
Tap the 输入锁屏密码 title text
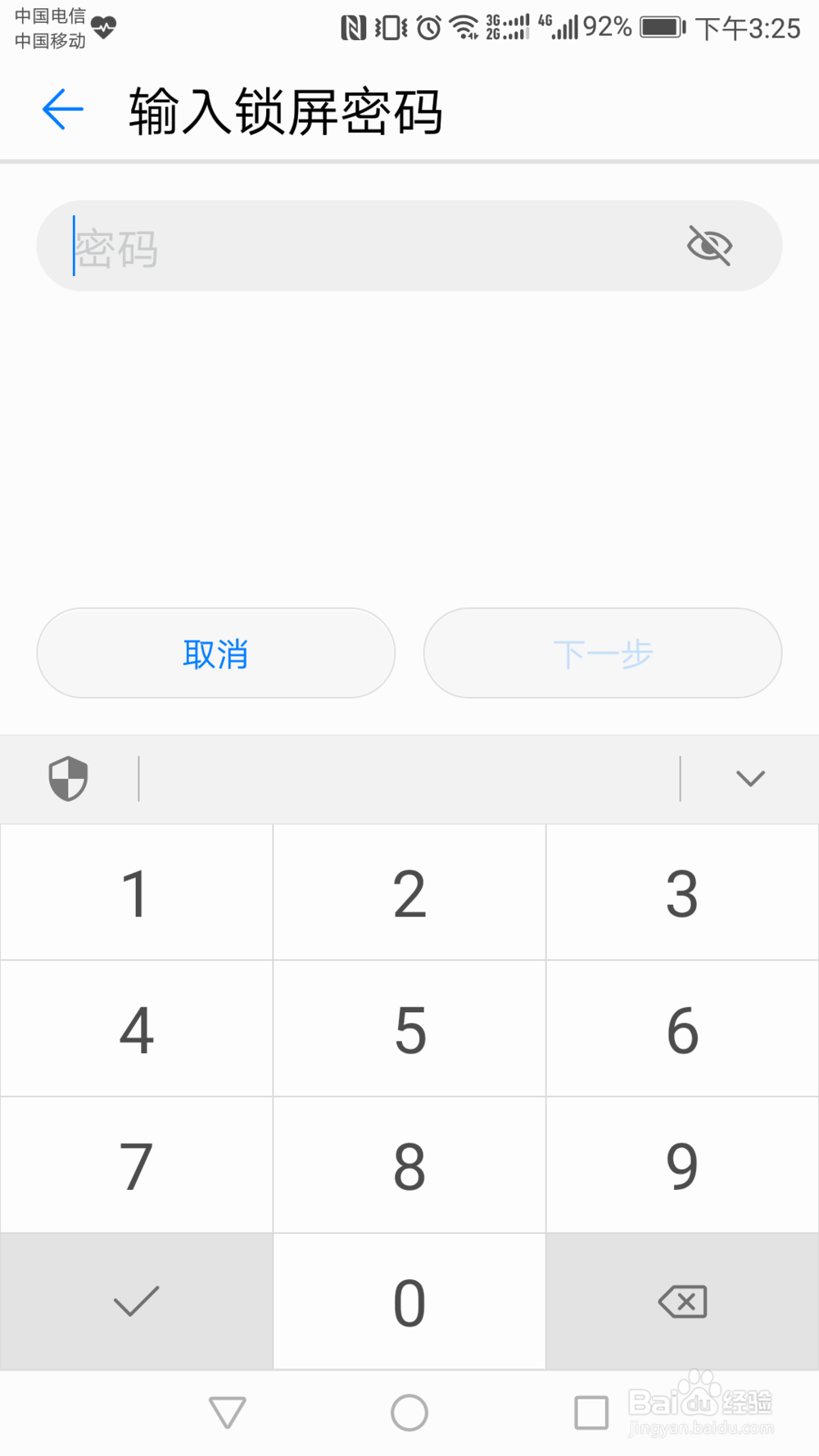coord(285,112)
